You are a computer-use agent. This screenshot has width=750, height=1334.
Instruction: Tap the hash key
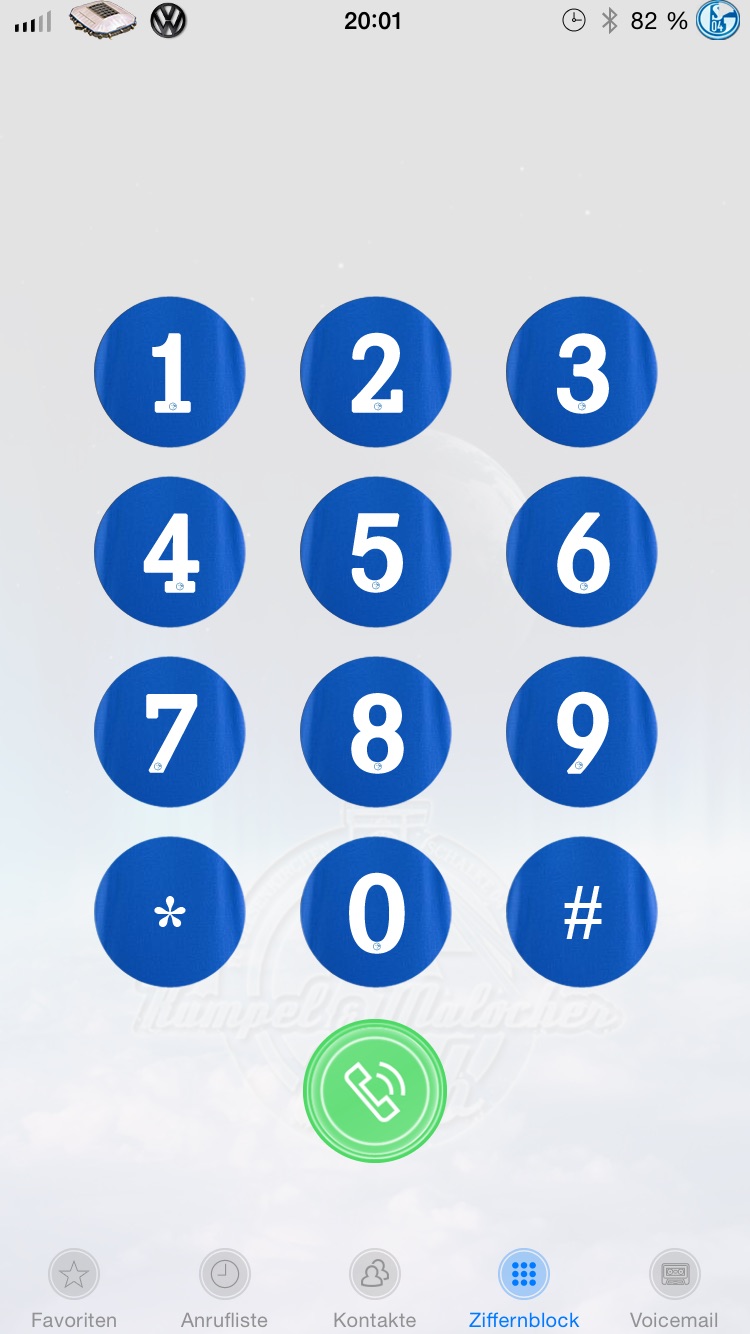582,912
